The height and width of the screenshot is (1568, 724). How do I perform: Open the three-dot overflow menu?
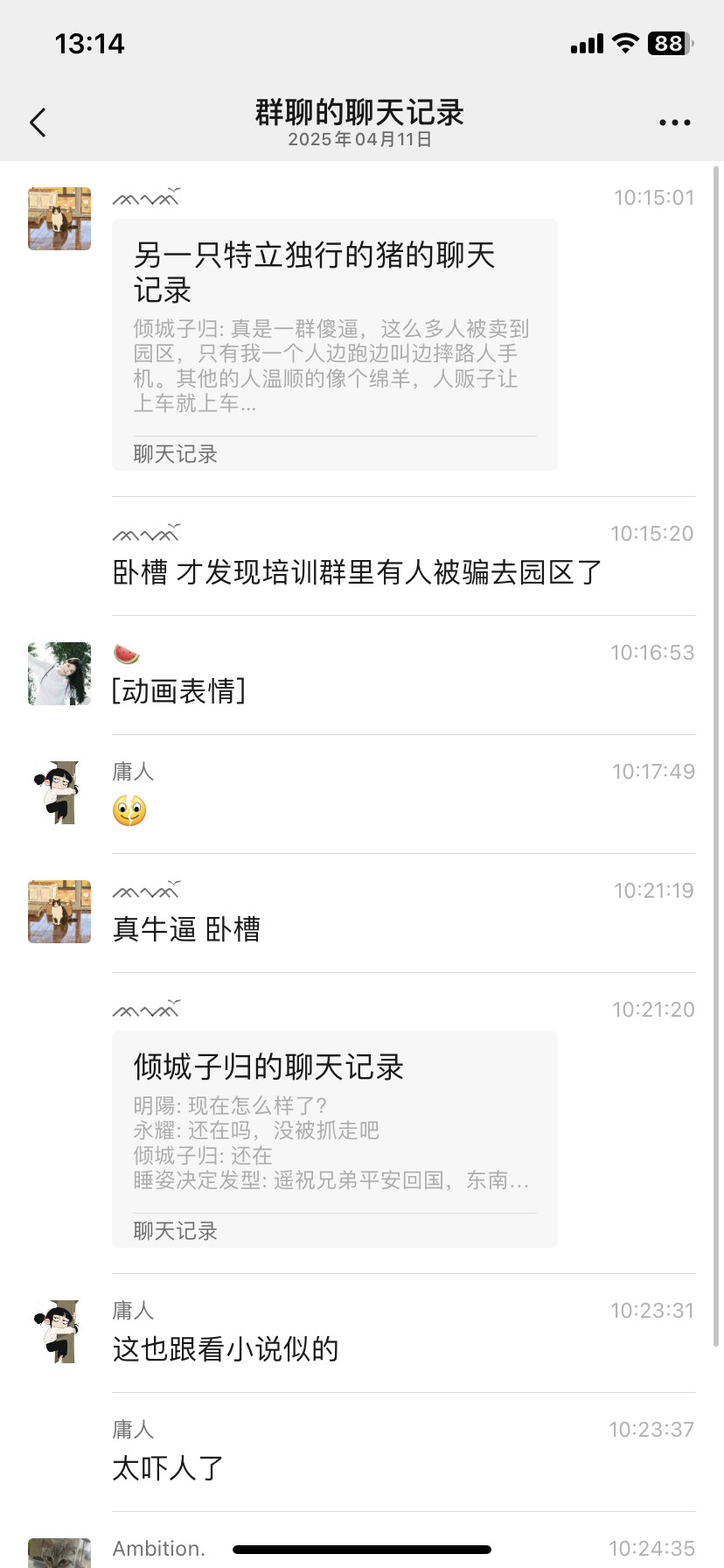click(674, 122)
